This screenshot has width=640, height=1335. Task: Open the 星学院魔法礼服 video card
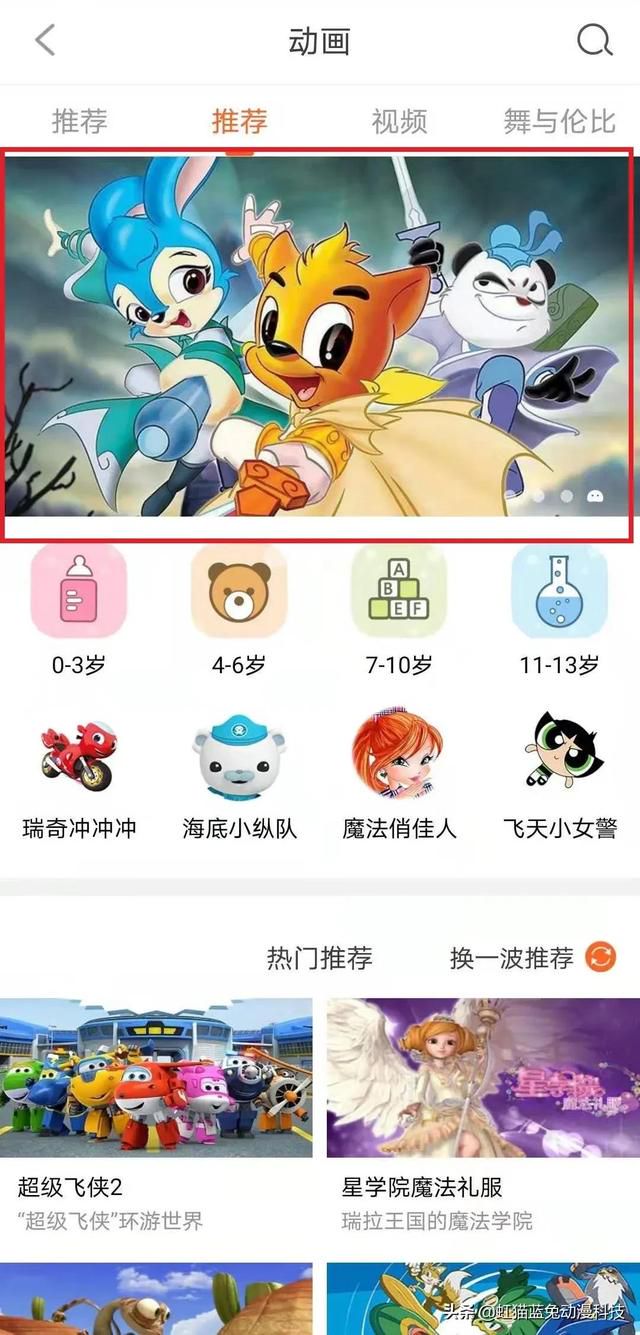pos(483,1116)
